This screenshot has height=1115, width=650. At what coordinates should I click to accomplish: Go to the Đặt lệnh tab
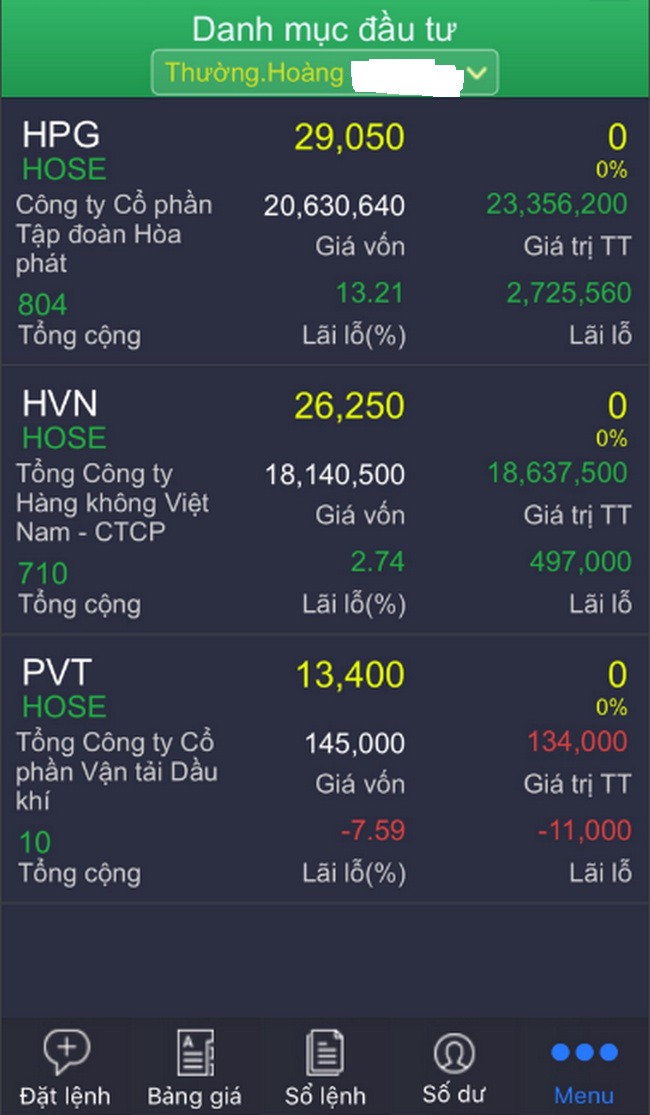tap(65, 1068)
